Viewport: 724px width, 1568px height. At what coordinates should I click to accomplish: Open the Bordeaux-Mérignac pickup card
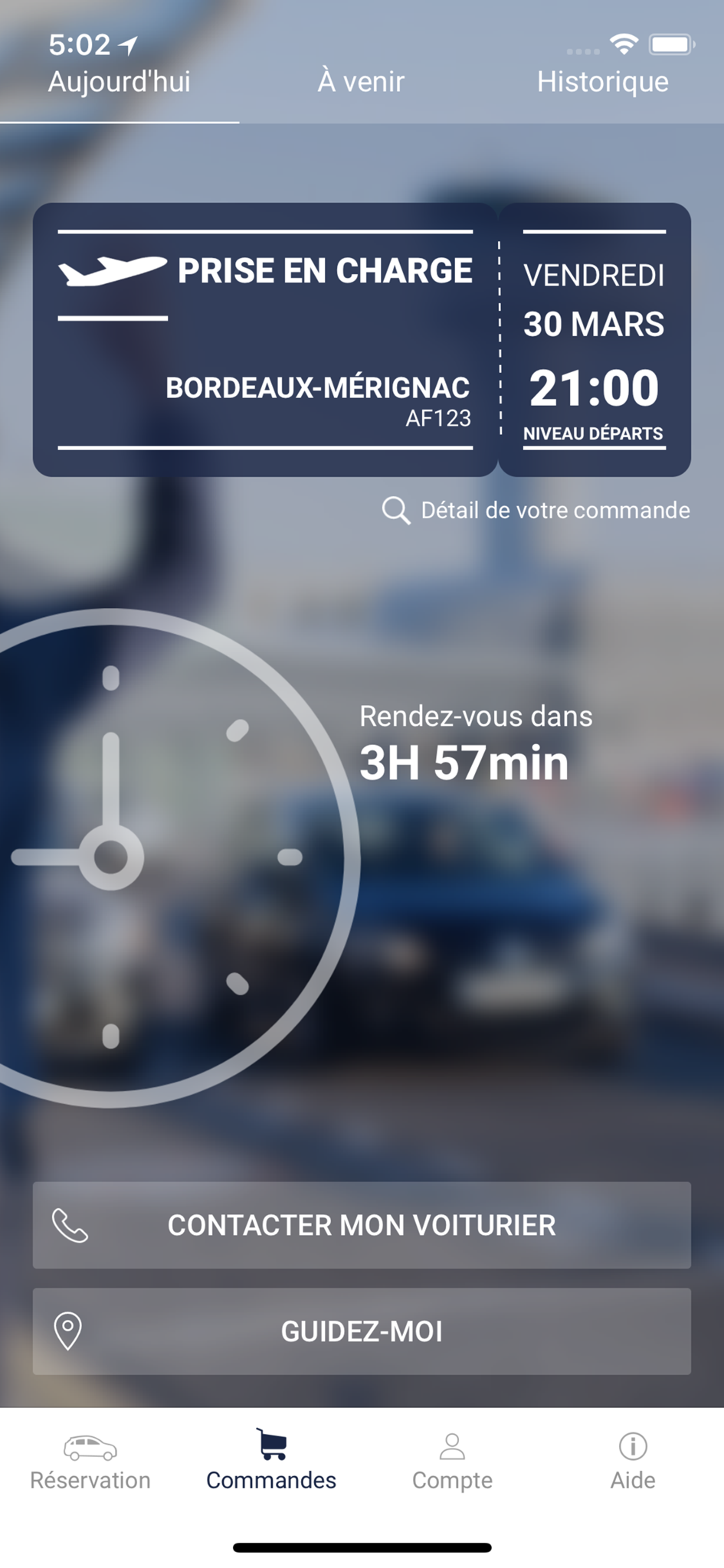click(x=265, y=340)
